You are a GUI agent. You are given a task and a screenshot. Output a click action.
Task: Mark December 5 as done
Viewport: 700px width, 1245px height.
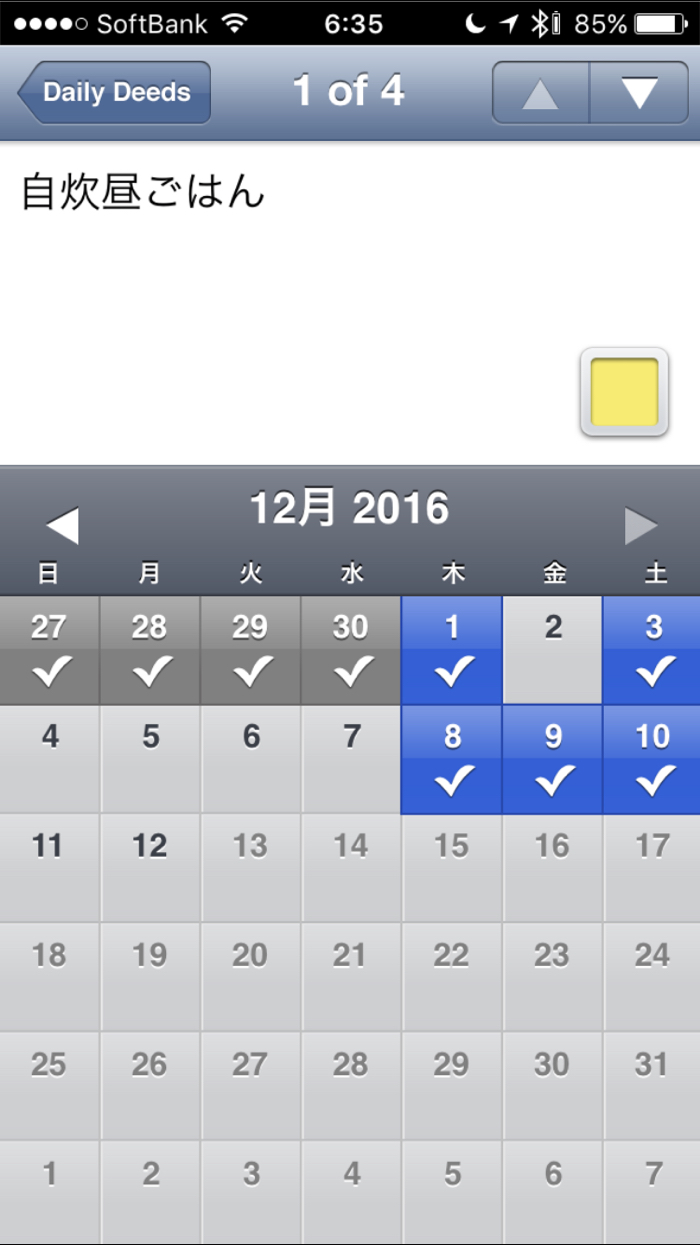(x=150, y=760)
